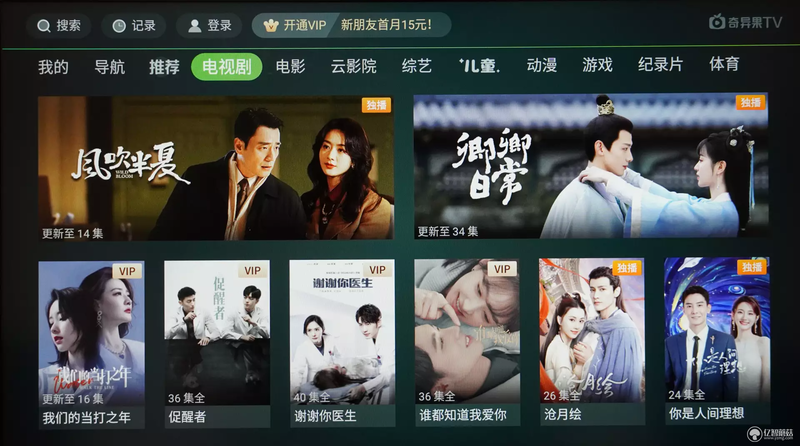Select the 电影 tab
The width and height of the screenshot is (800, 446).
290,67
